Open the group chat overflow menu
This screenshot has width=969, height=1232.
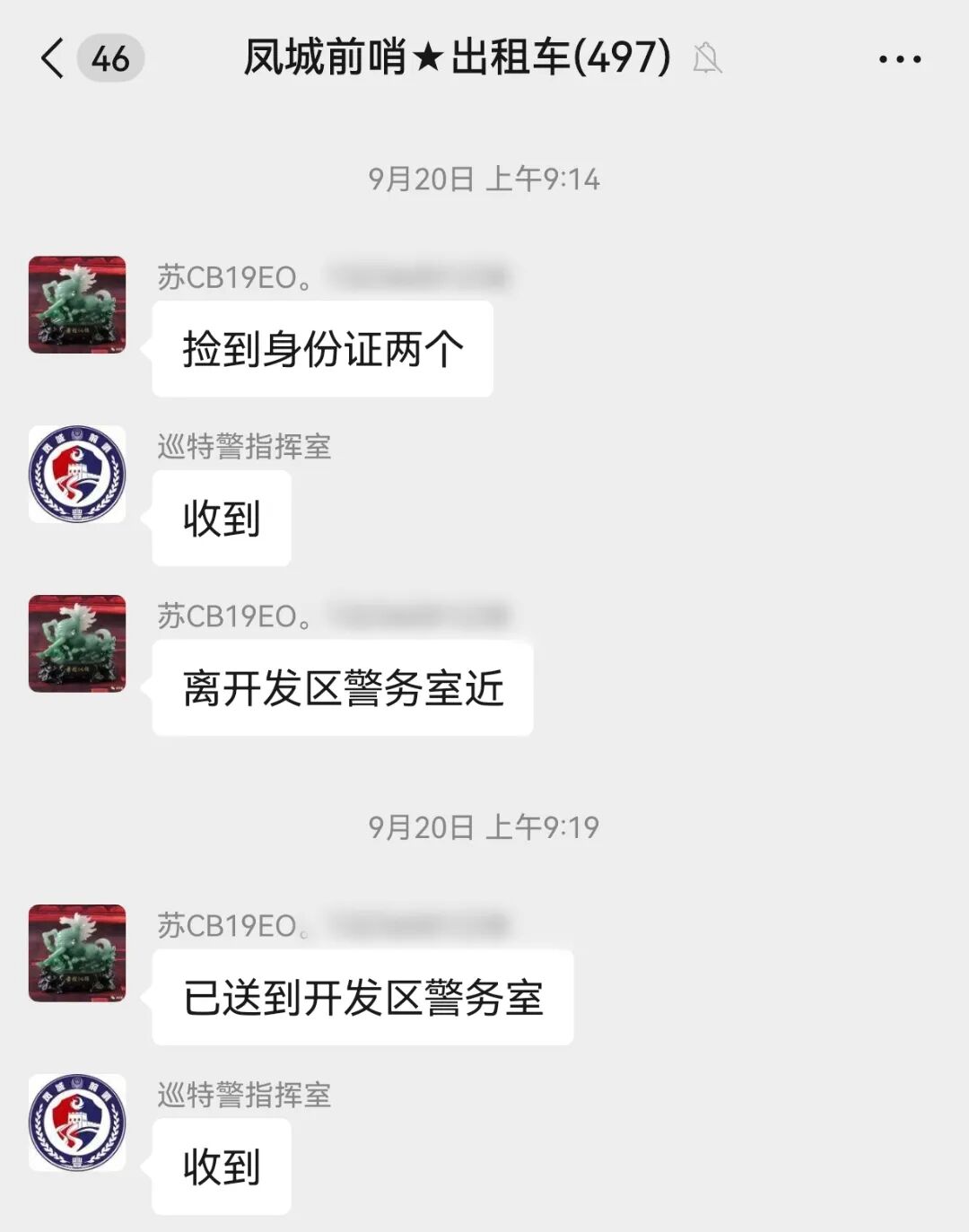(899, 59)
